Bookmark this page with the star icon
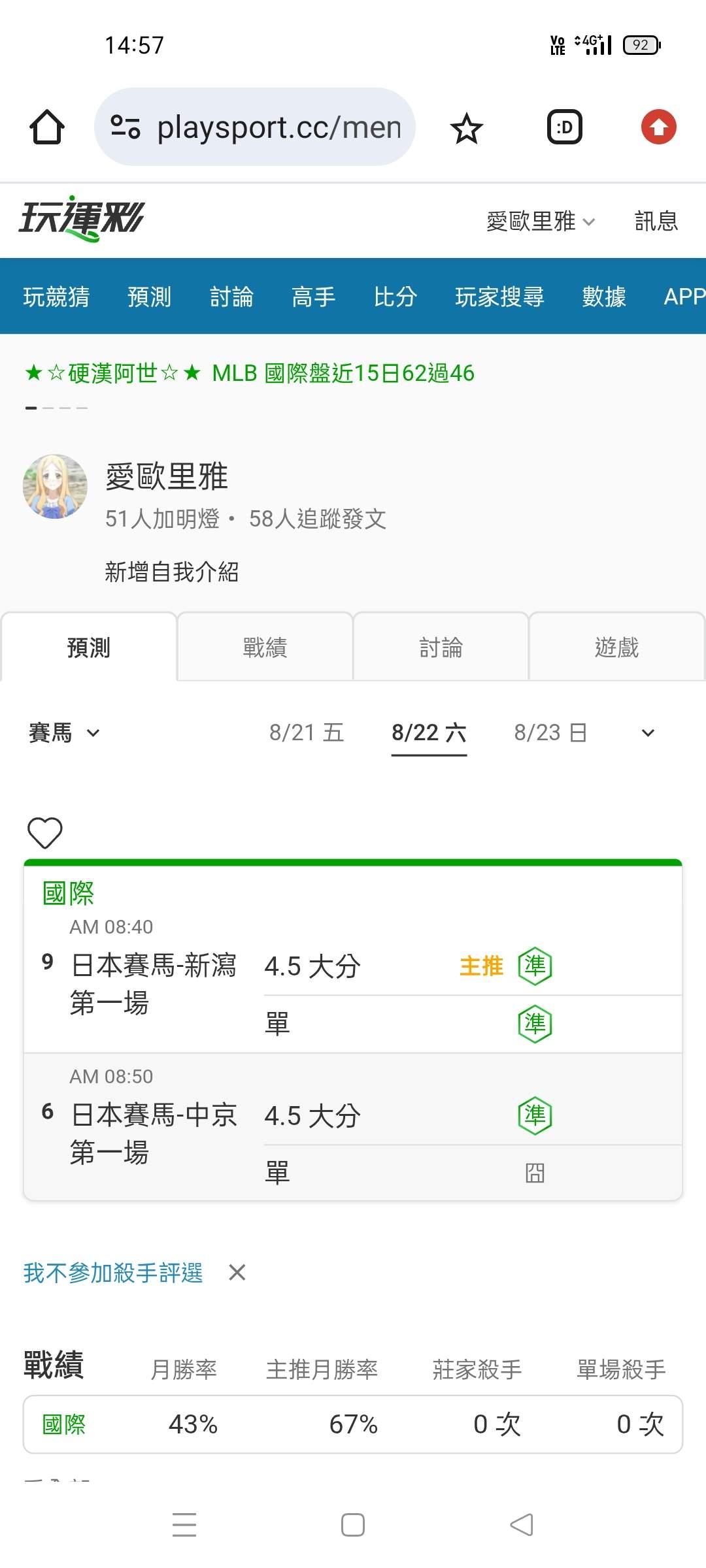706x1568 pixels. point(466,127)
